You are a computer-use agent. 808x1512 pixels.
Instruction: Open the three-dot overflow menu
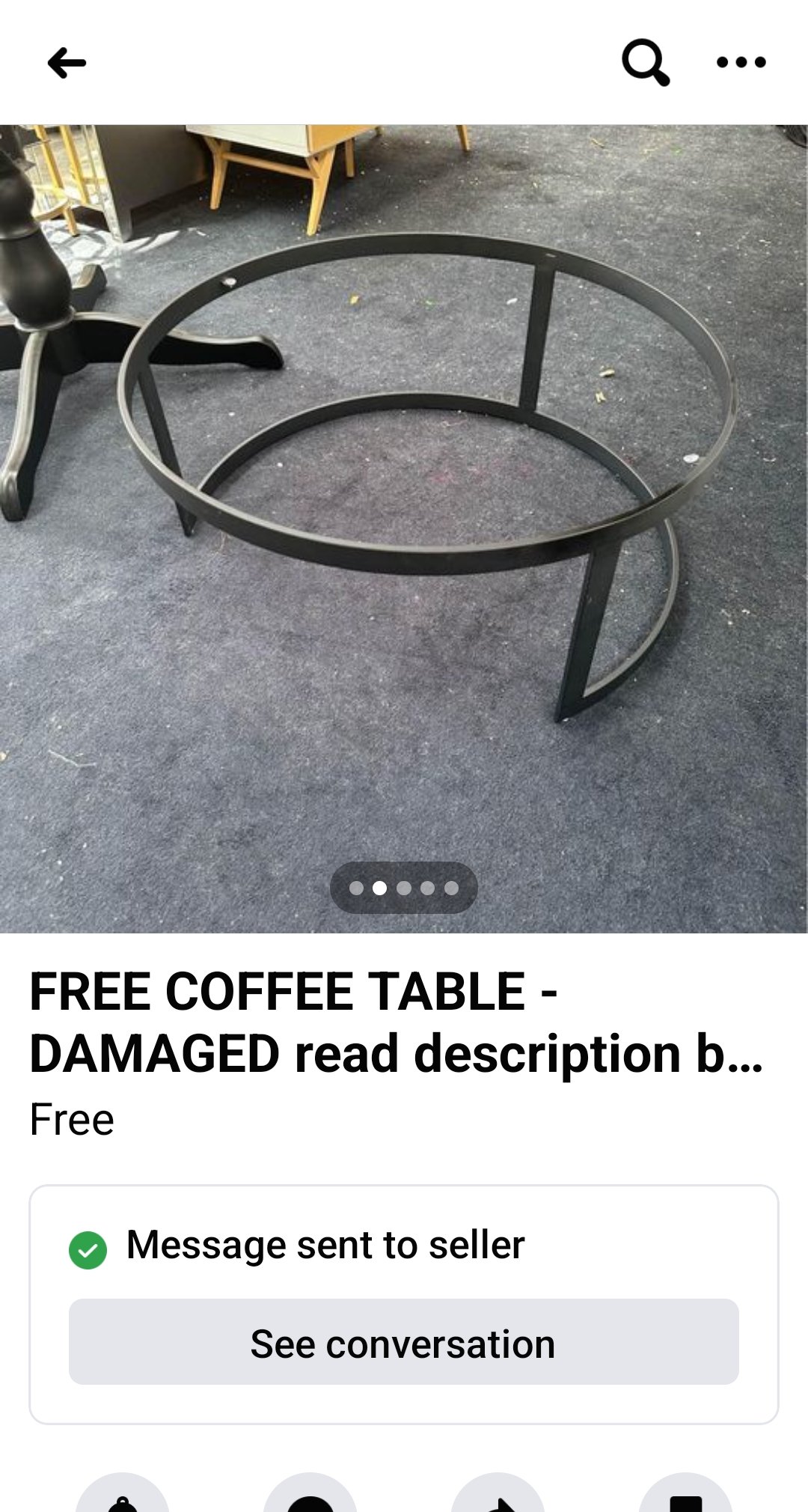pyautogui.click(x=741, y=62)
